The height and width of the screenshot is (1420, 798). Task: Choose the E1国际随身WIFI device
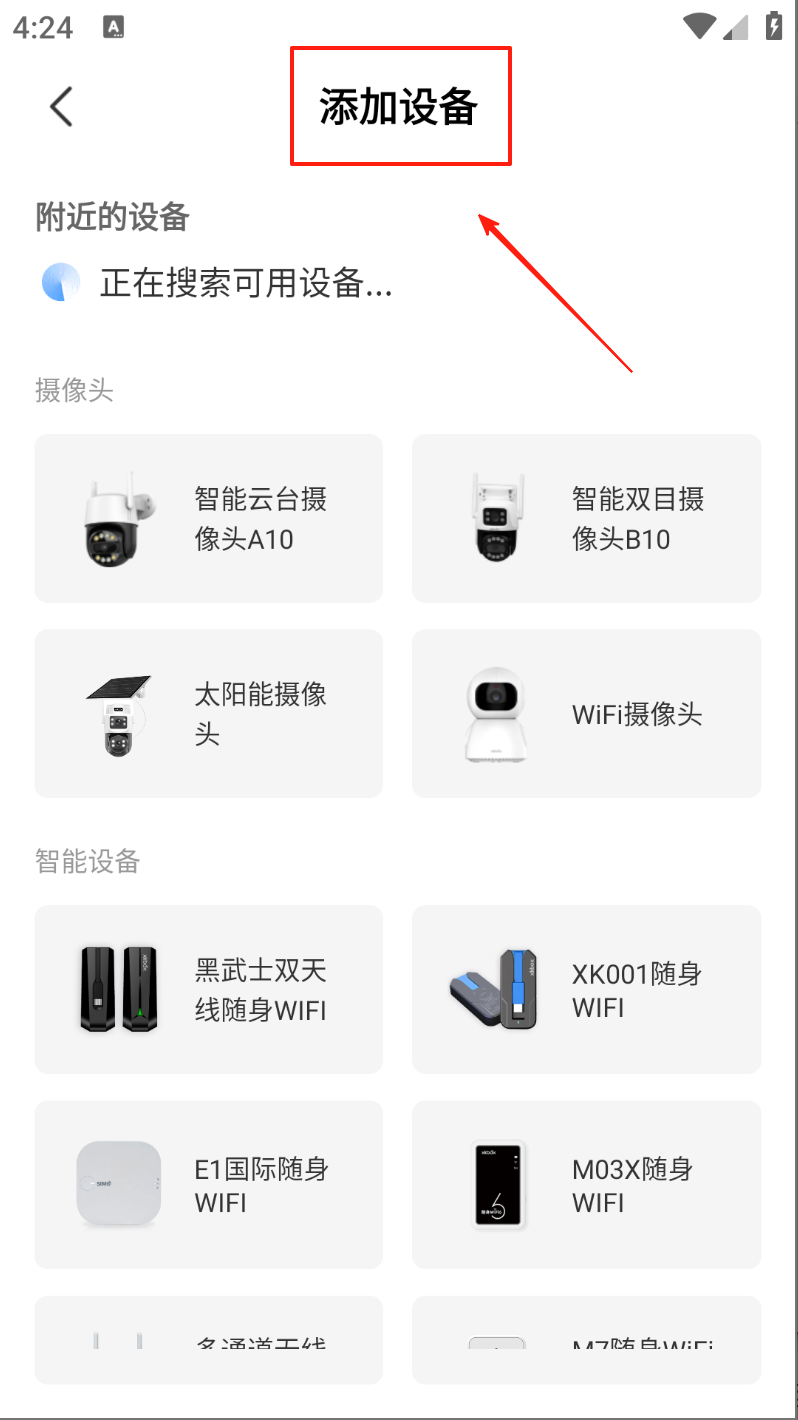coord(208,1184)
